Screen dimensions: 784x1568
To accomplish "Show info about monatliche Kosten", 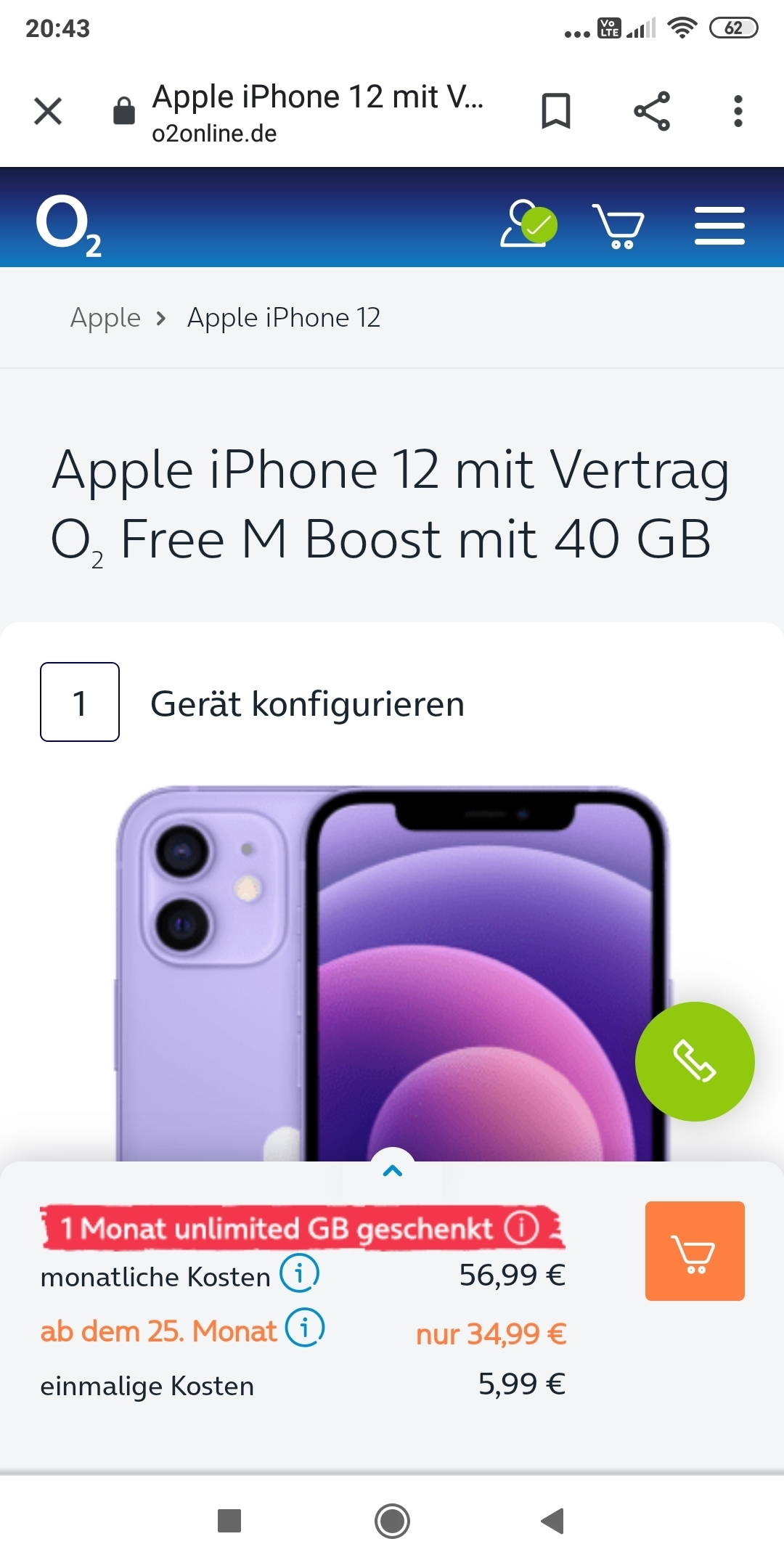I will (299, 1273).
